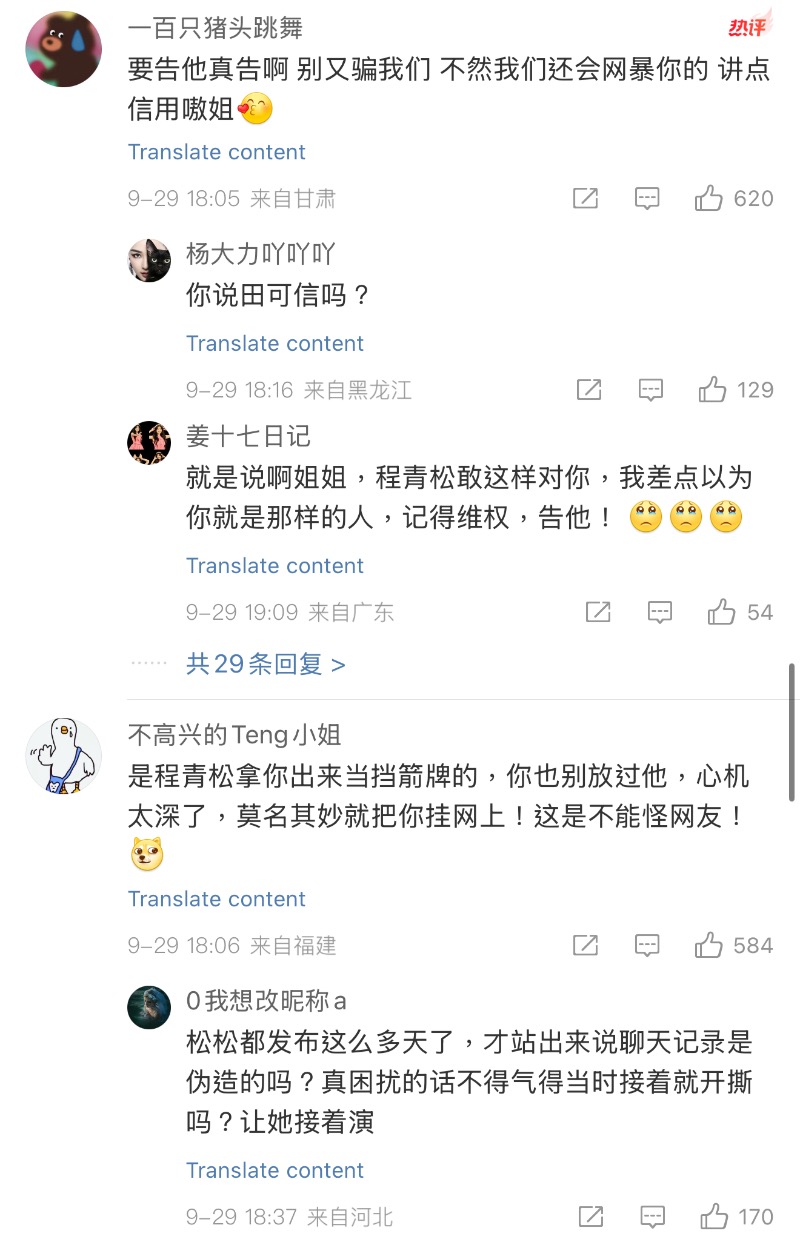Expand all 29 replies (共29条回复)
The height and width of the screenshot is (1245, 800).
(x=265, y=664)
